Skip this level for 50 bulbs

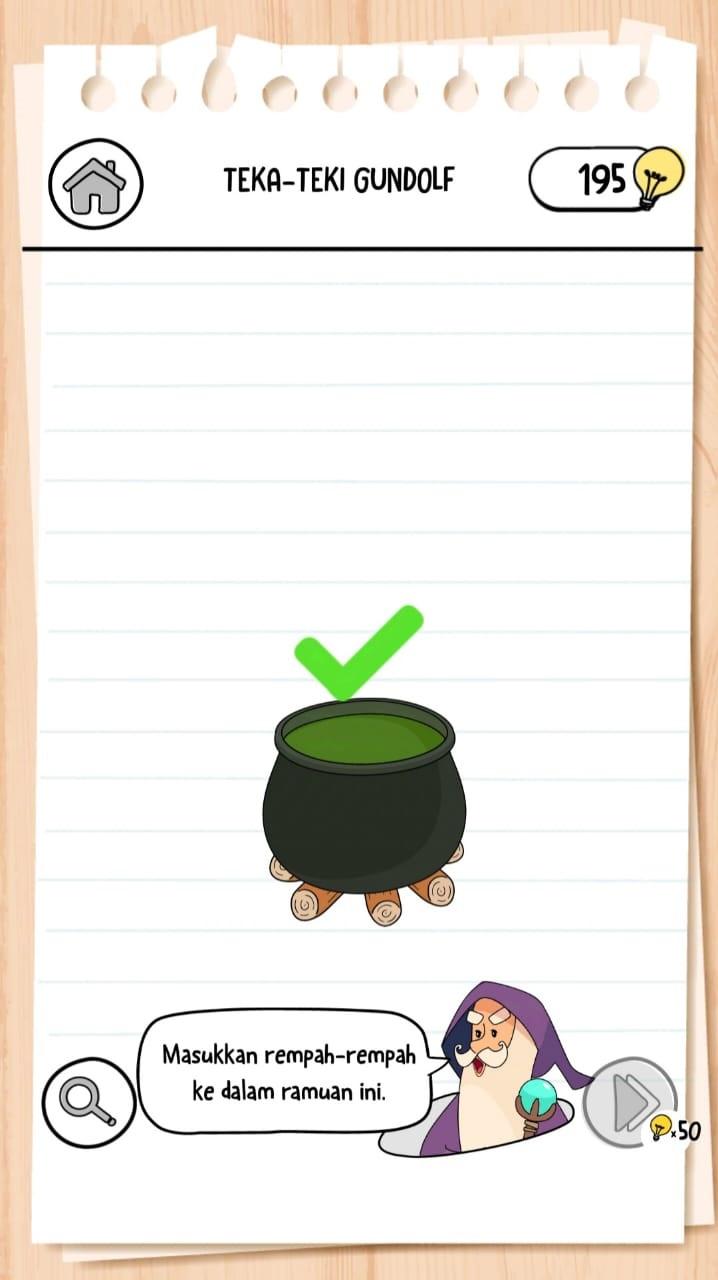click(632, 1102)
